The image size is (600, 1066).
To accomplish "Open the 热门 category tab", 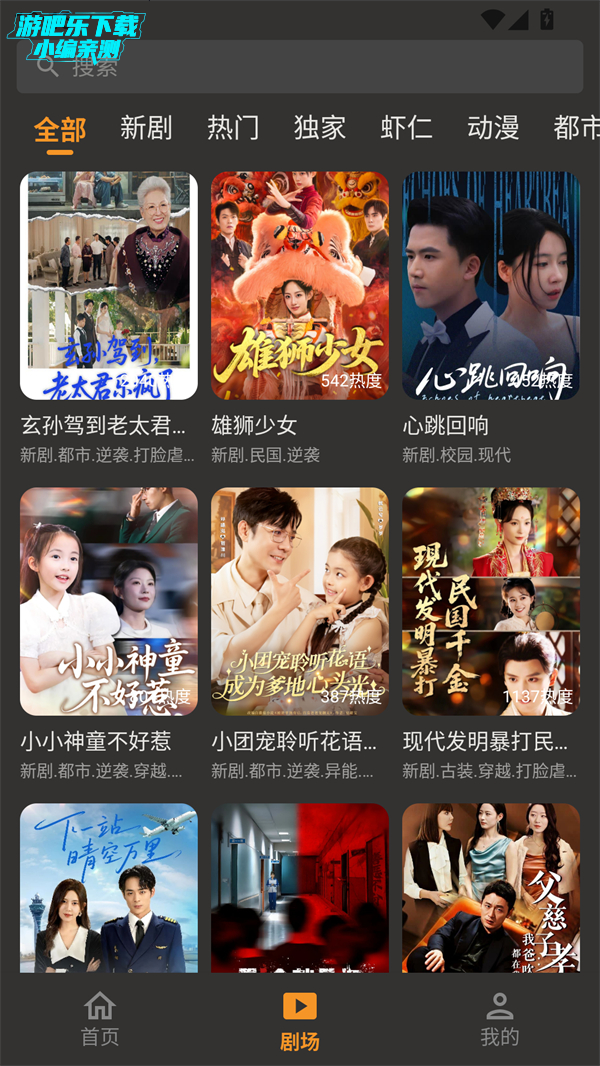I will pyautogui.click(x=233, y=128).
